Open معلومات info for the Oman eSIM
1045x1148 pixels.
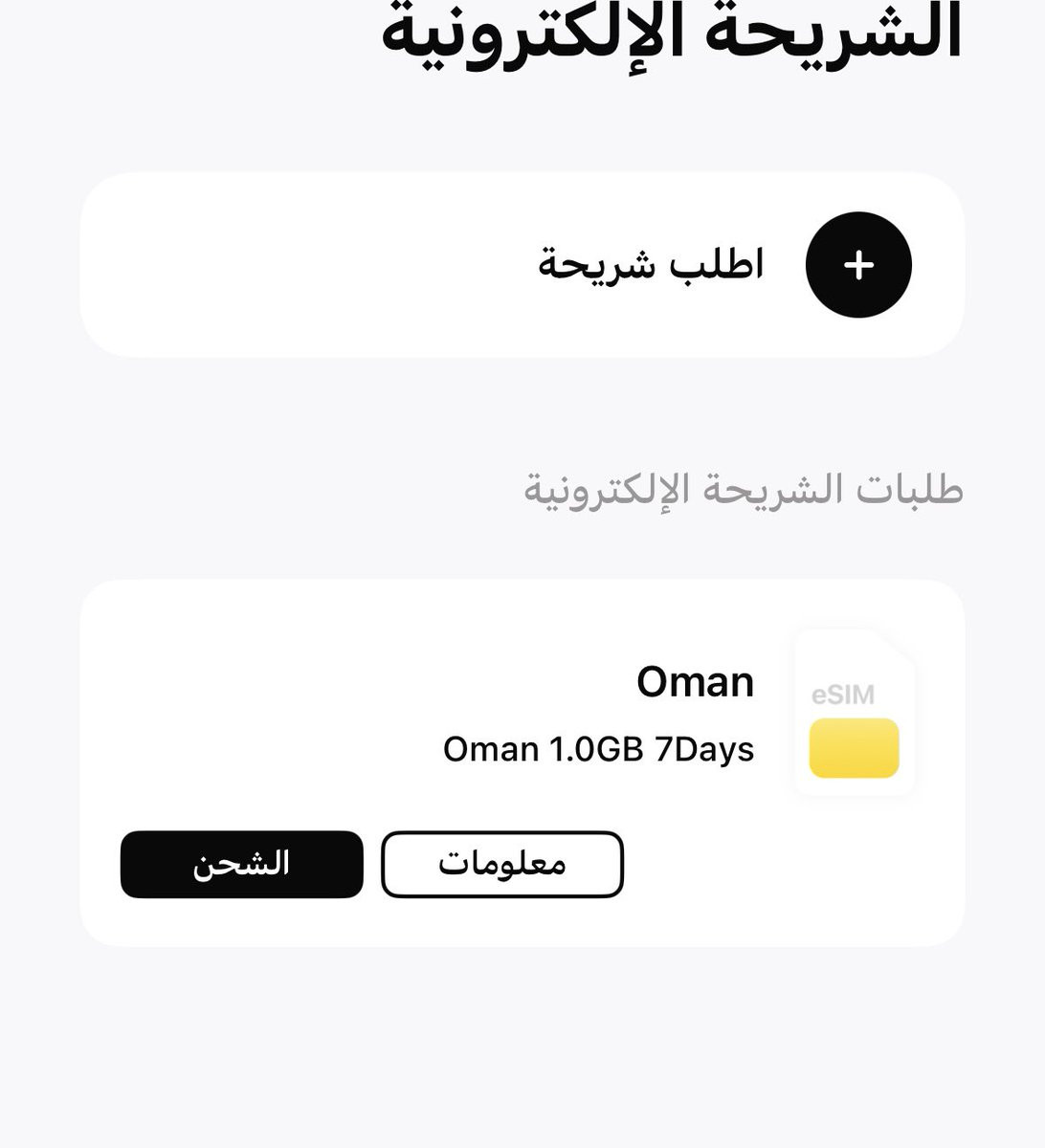pos(501,864)
